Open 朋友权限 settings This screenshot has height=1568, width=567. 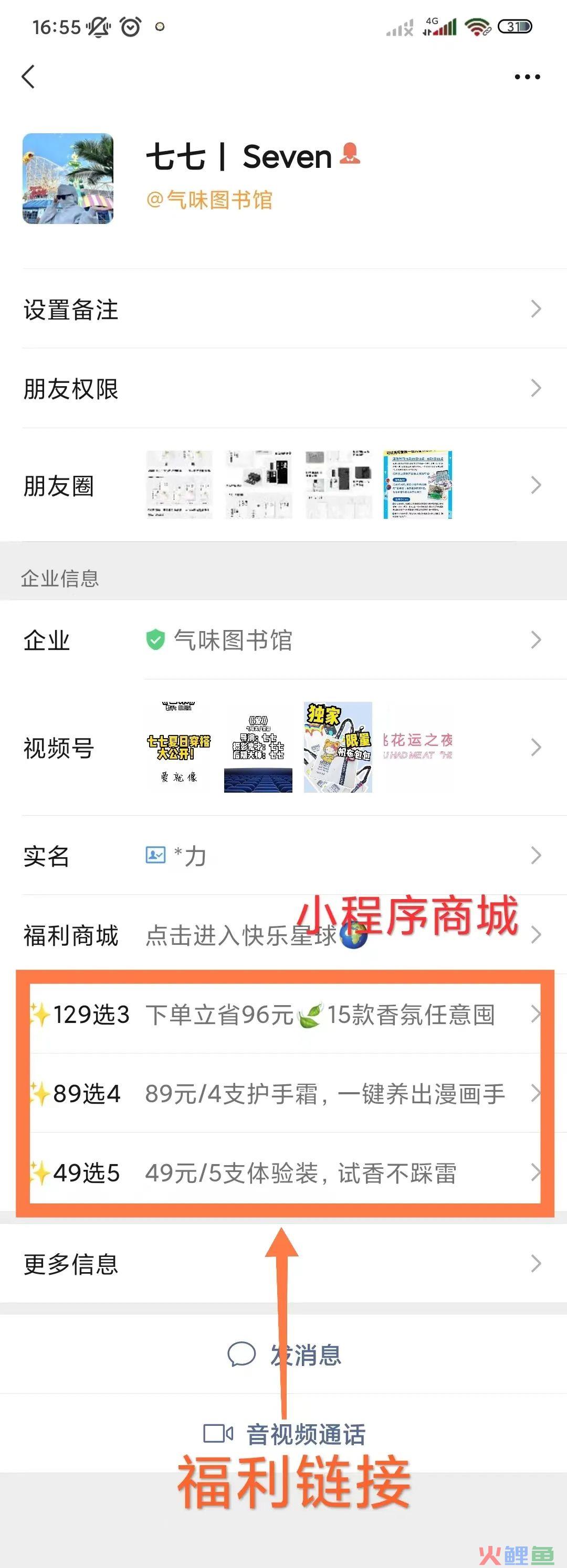(283, 389)
